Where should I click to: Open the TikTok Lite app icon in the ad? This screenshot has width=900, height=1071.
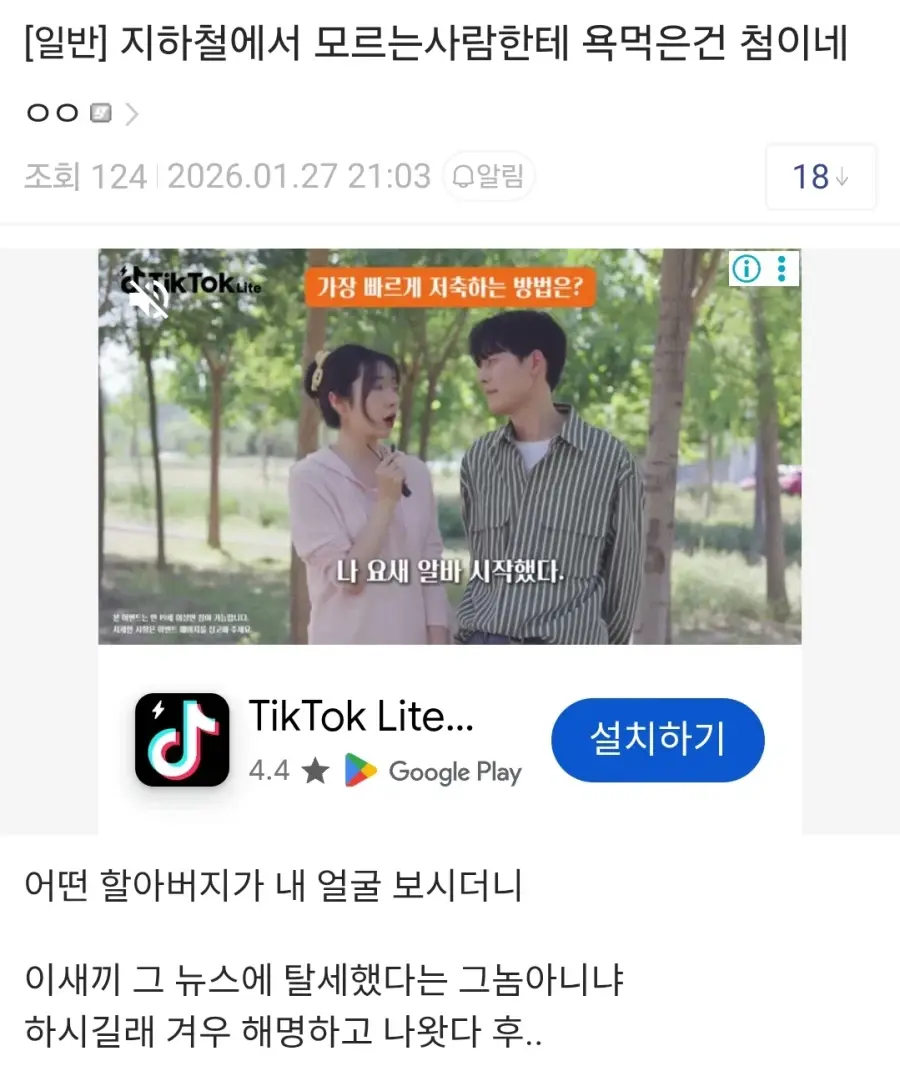tap(182, 740)
